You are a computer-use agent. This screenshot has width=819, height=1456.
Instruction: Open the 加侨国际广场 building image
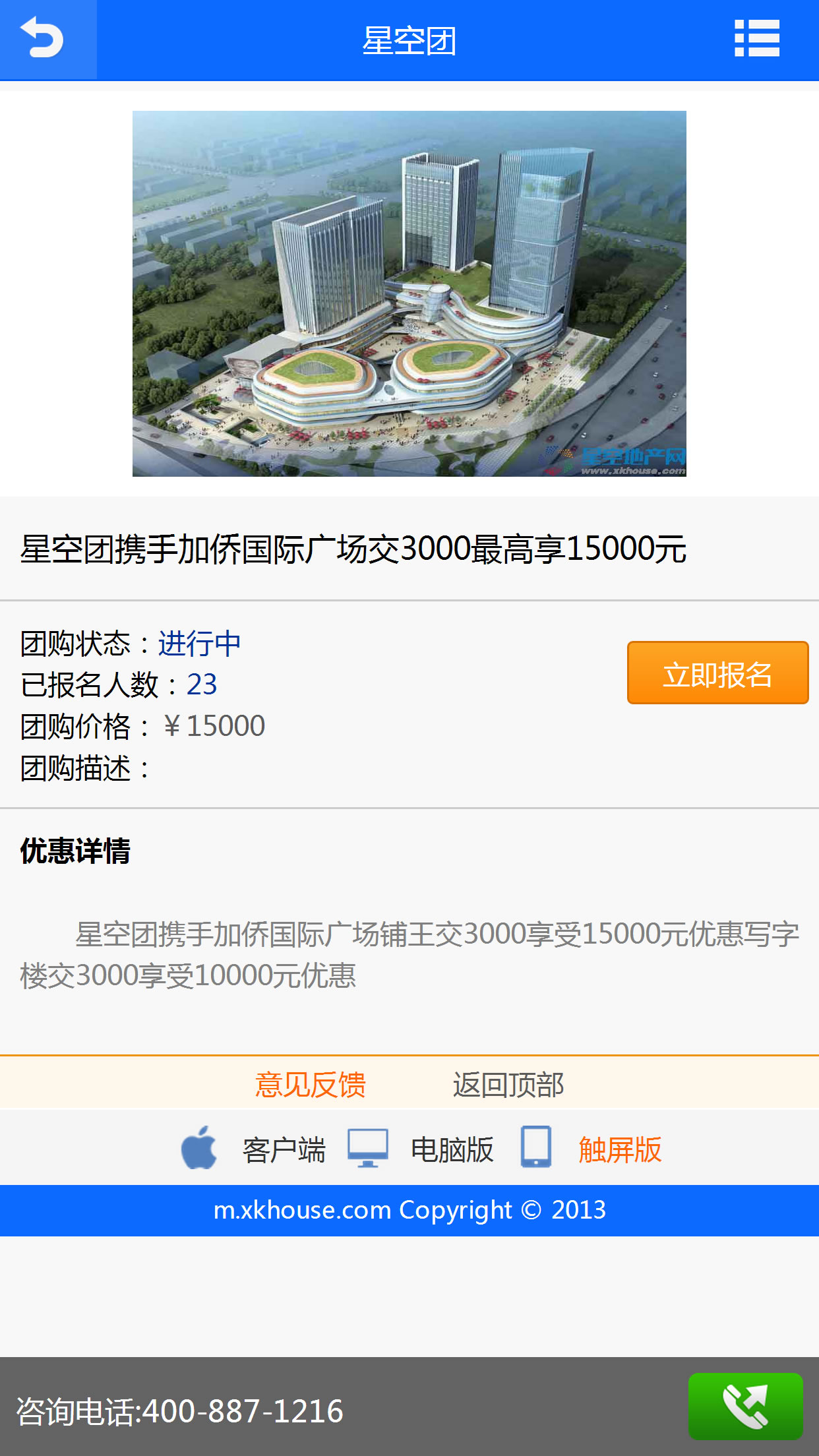click(409, 293)
